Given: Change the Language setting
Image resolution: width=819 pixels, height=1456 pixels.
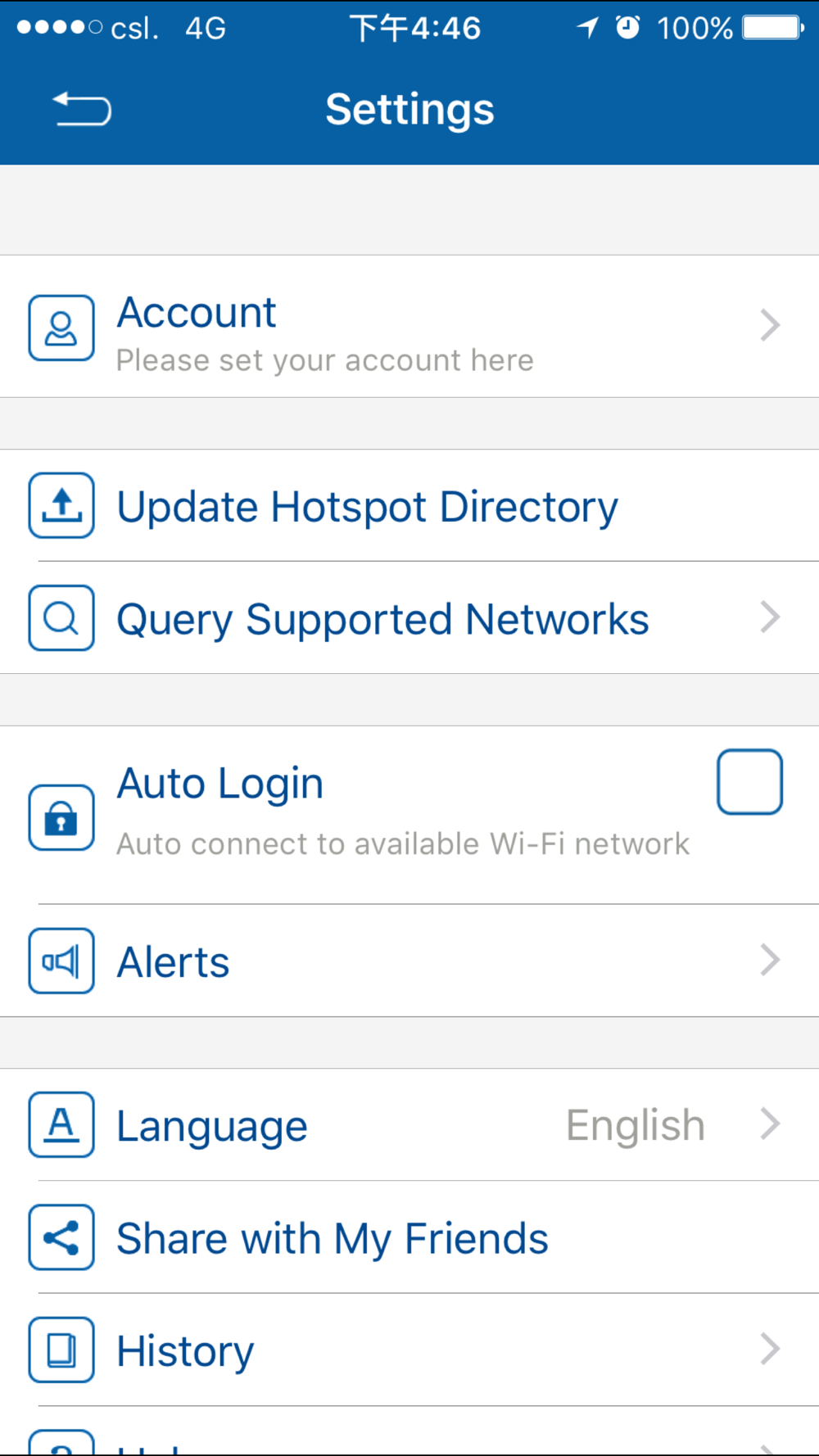Looking at the screenshot, I should click(x=409, y=1124).
